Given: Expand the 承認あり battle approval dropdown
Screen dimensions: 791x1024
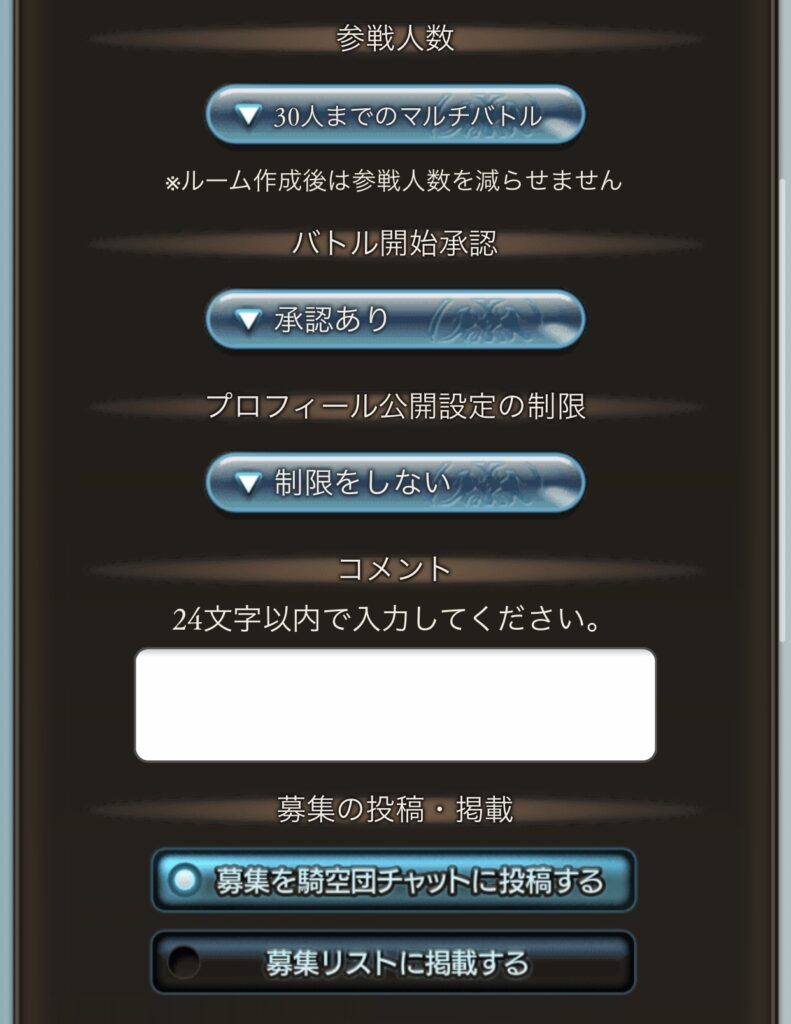Looking at the screenshot, I should click(x=395, y=320).
